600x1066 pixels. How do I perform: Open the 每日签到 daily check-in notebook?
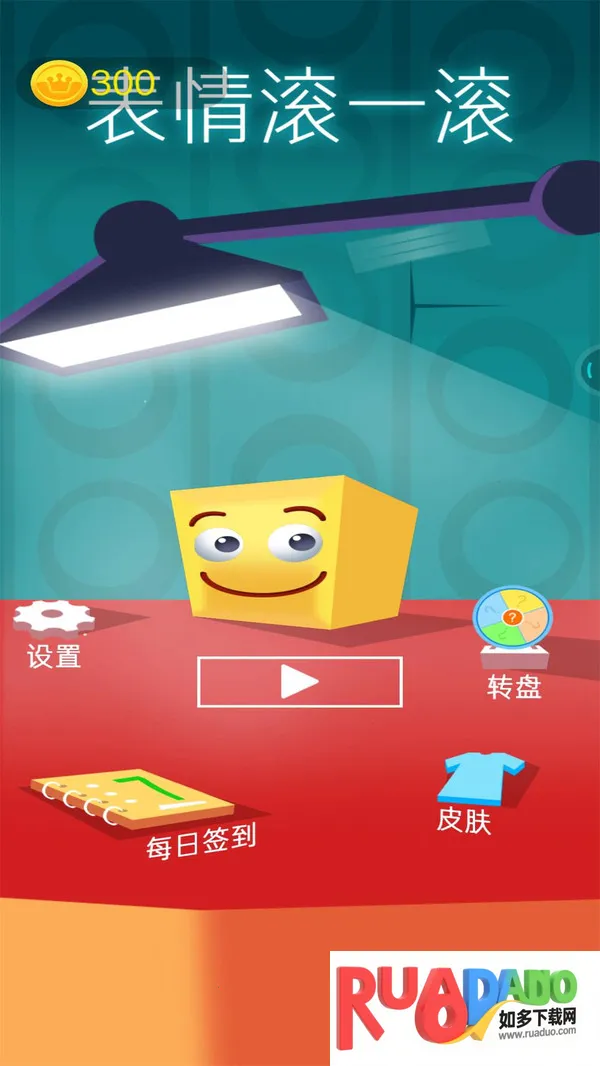pos(133,799)
